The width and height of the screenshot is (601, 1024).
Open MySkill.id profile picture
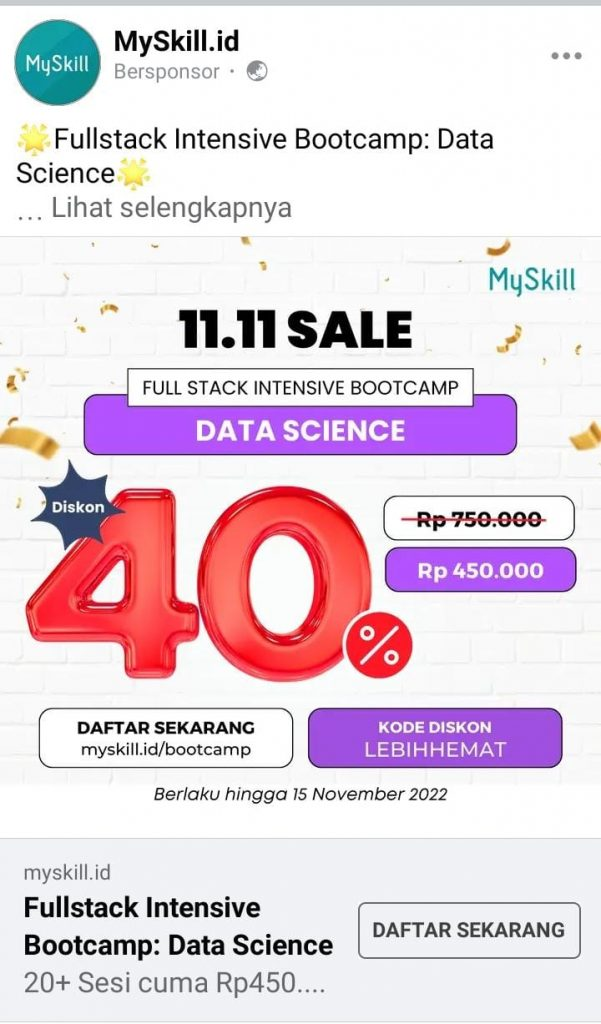(57, 62)
